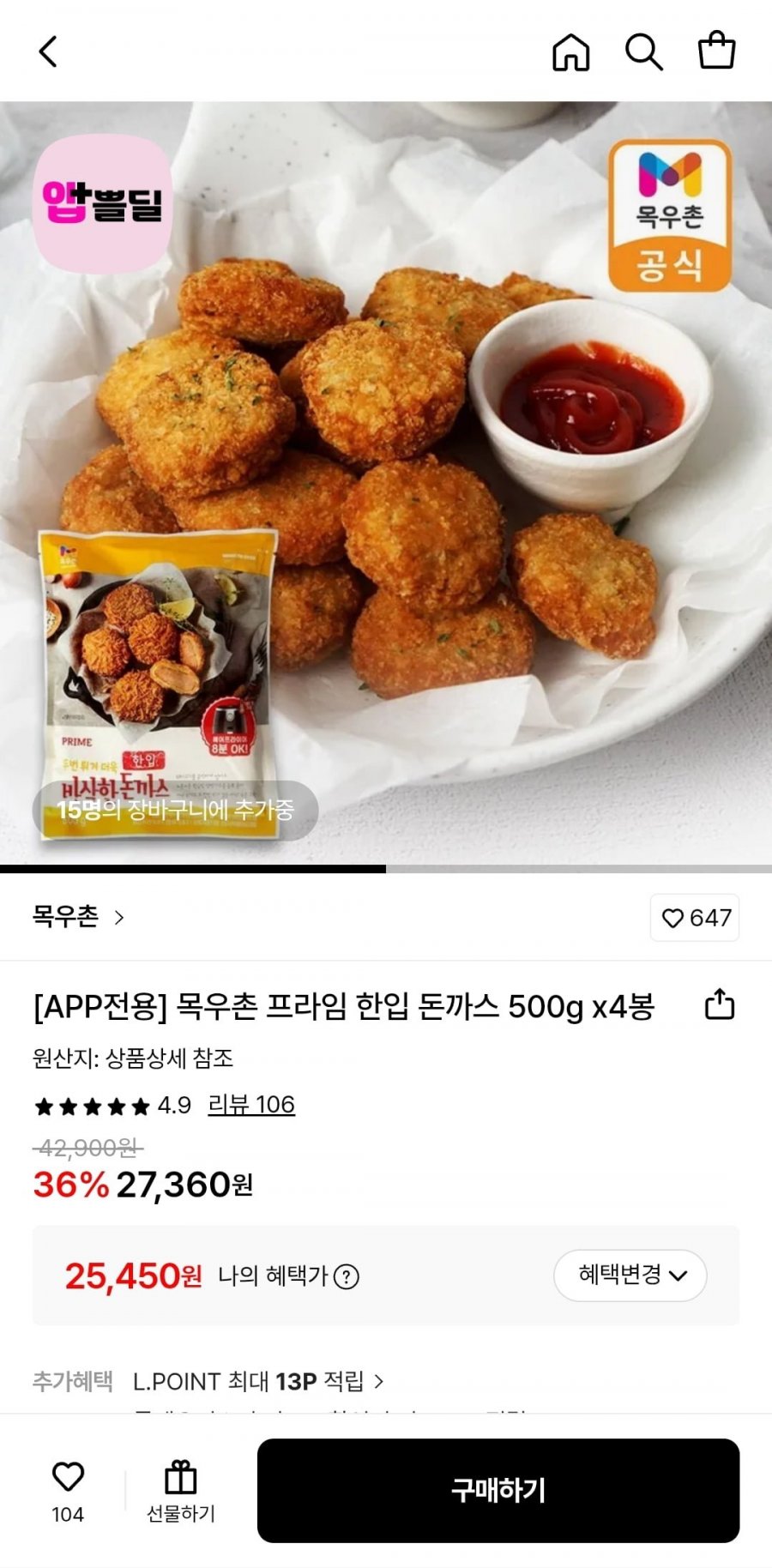Expand the 혜택변경 dropdown
The image size is (772, 1568).
coord(630,1276)
